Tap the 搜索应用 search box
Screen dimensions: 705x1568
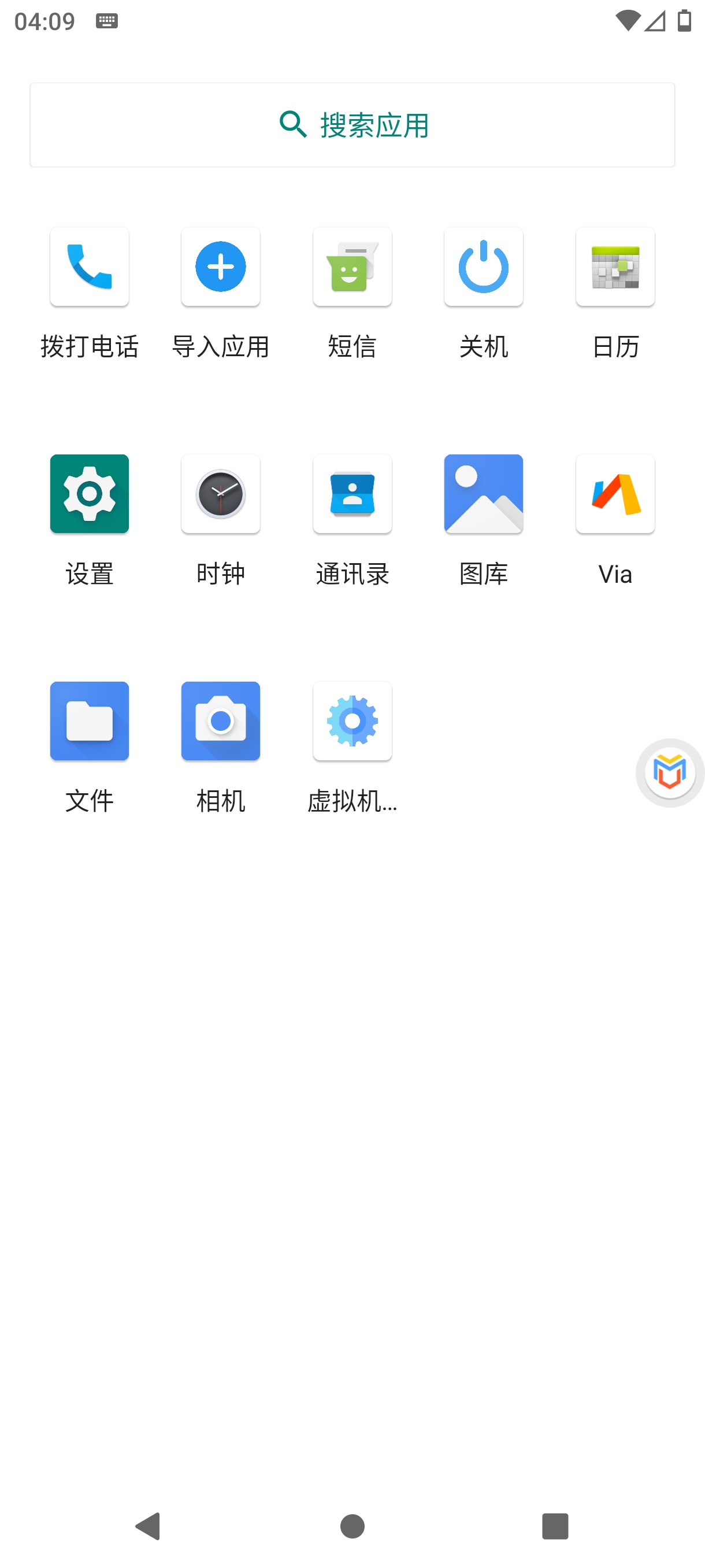click(352, 125)
